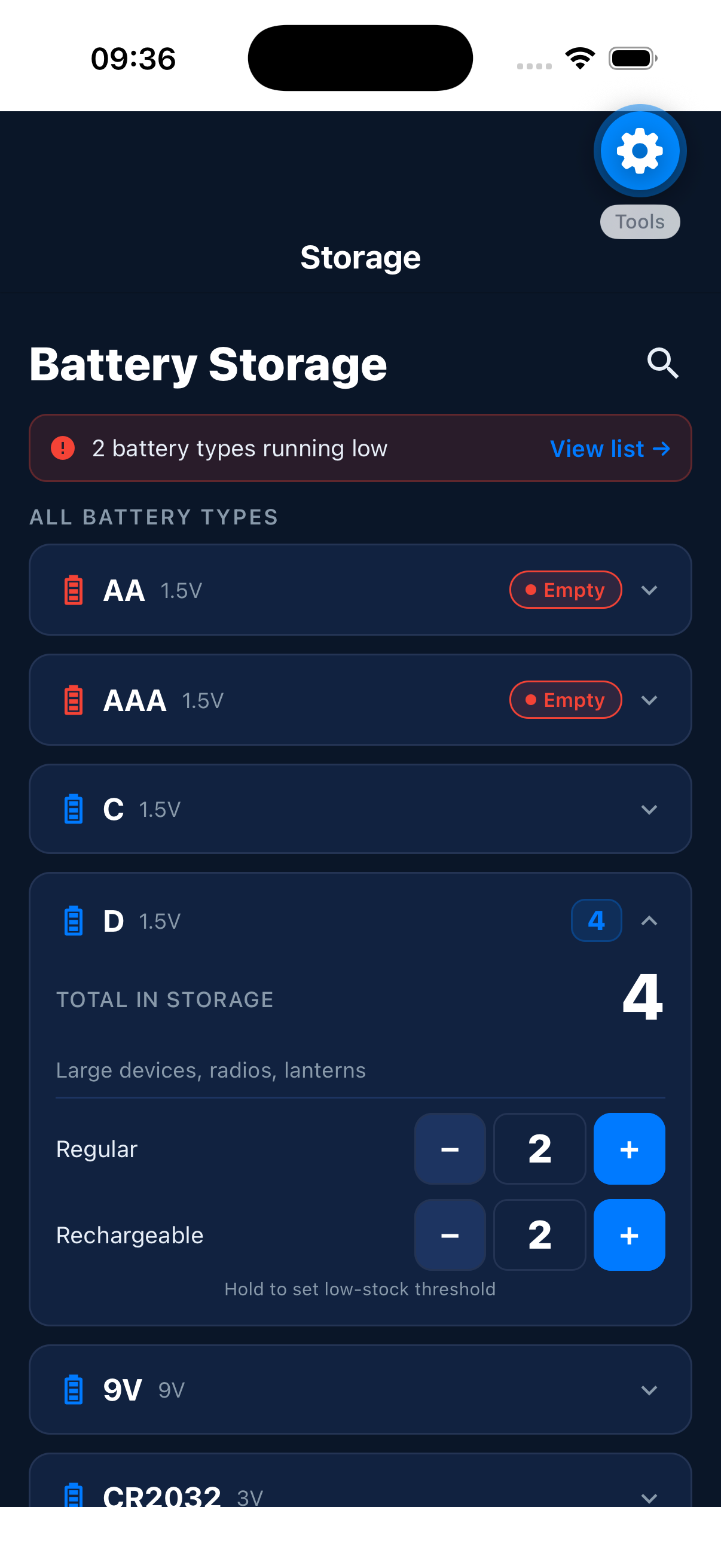Expand the C battery row
The width and height of the screenshot is (721, 1568).
649,809
